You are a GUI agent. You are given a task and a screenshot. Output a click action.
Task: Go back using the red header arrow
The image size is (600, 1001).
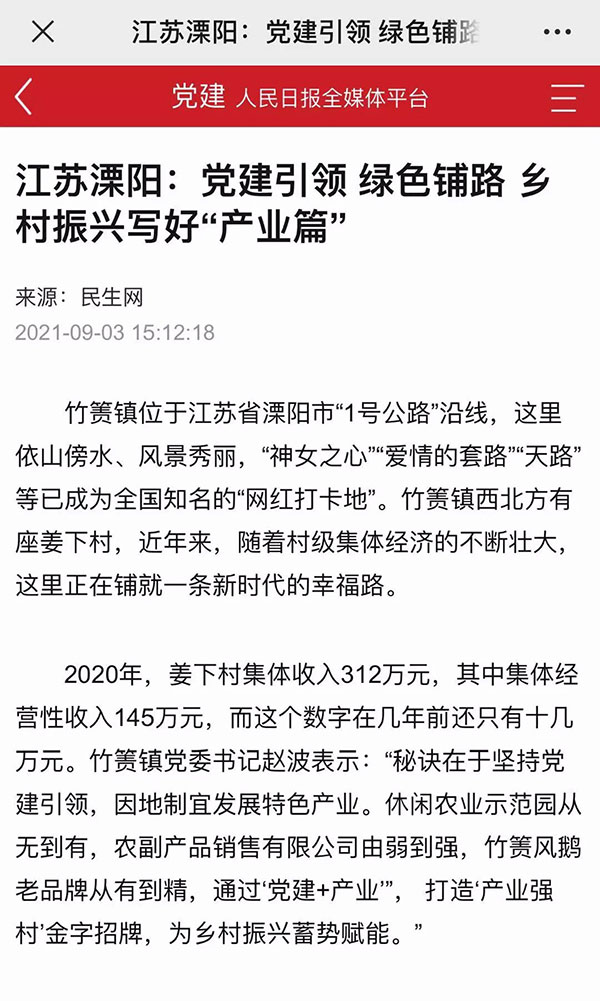pos(24,97)
